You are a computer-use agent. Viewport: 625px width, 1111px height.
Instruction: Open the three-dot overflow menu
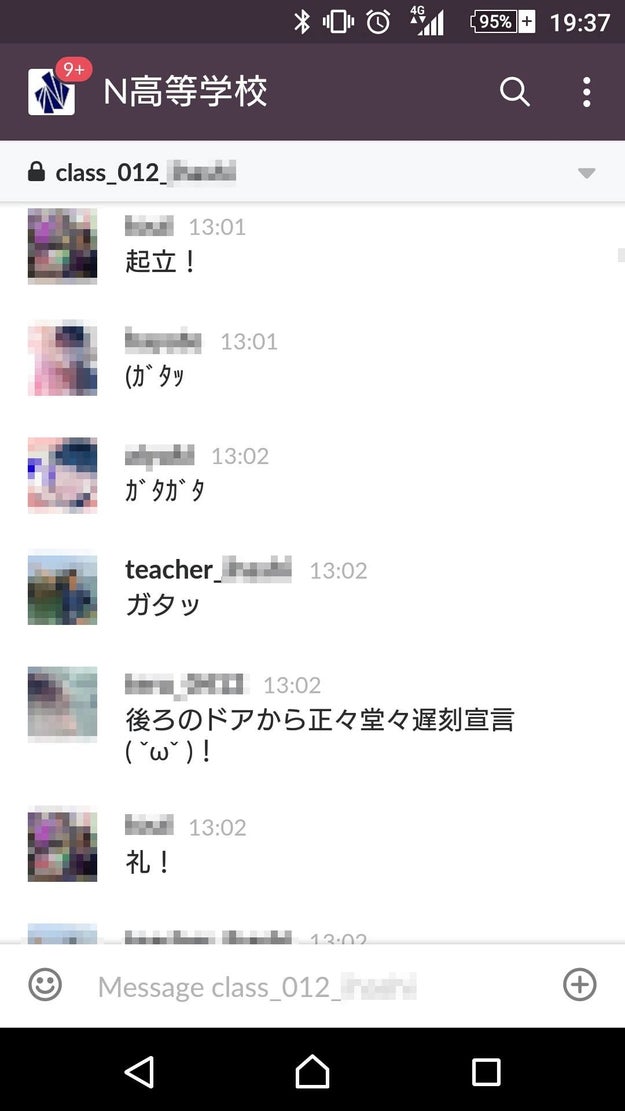pyautogui.click(x=586, y=92)
